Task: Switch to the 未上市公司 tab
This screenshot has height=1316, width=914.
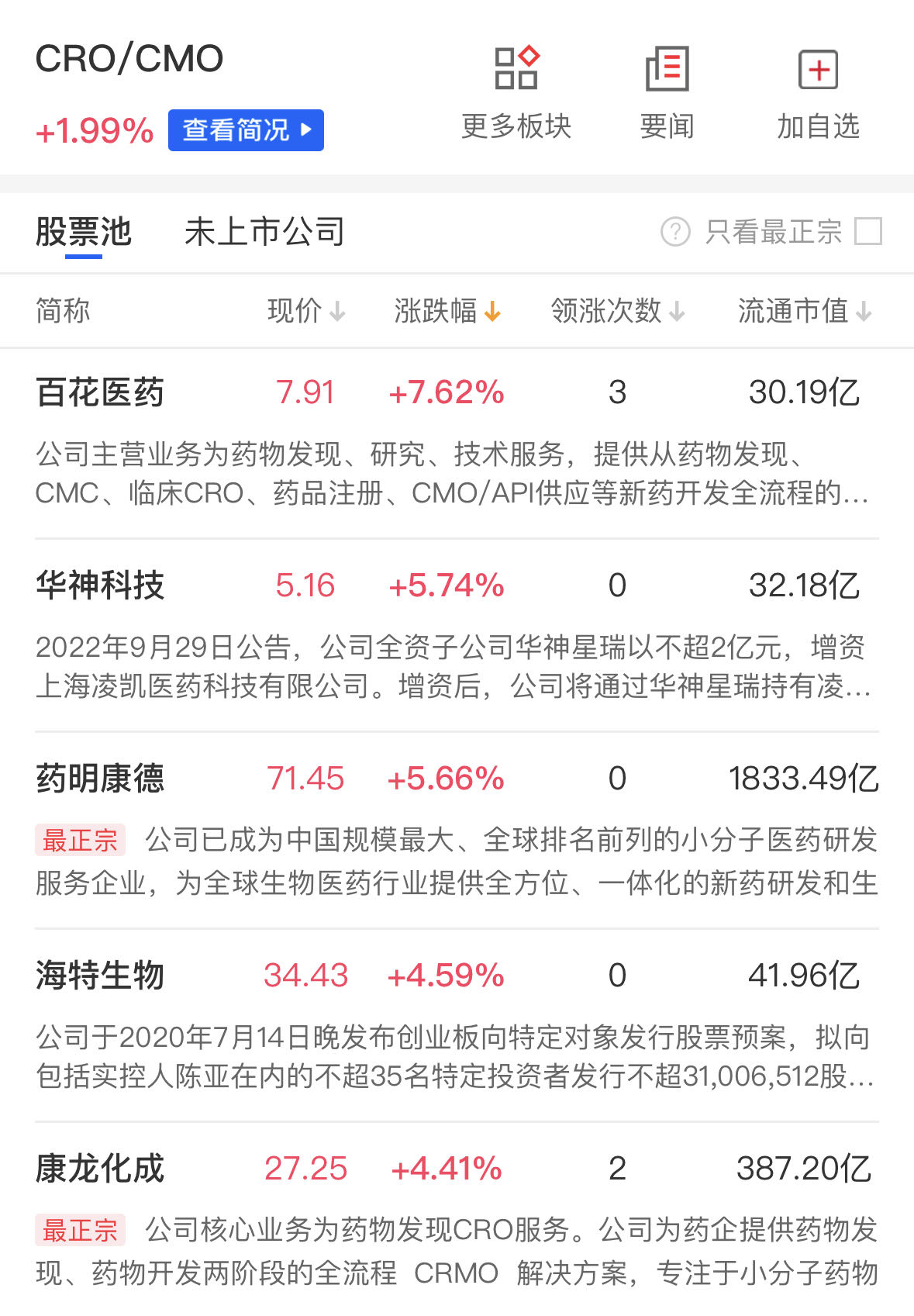Action: 264,232
